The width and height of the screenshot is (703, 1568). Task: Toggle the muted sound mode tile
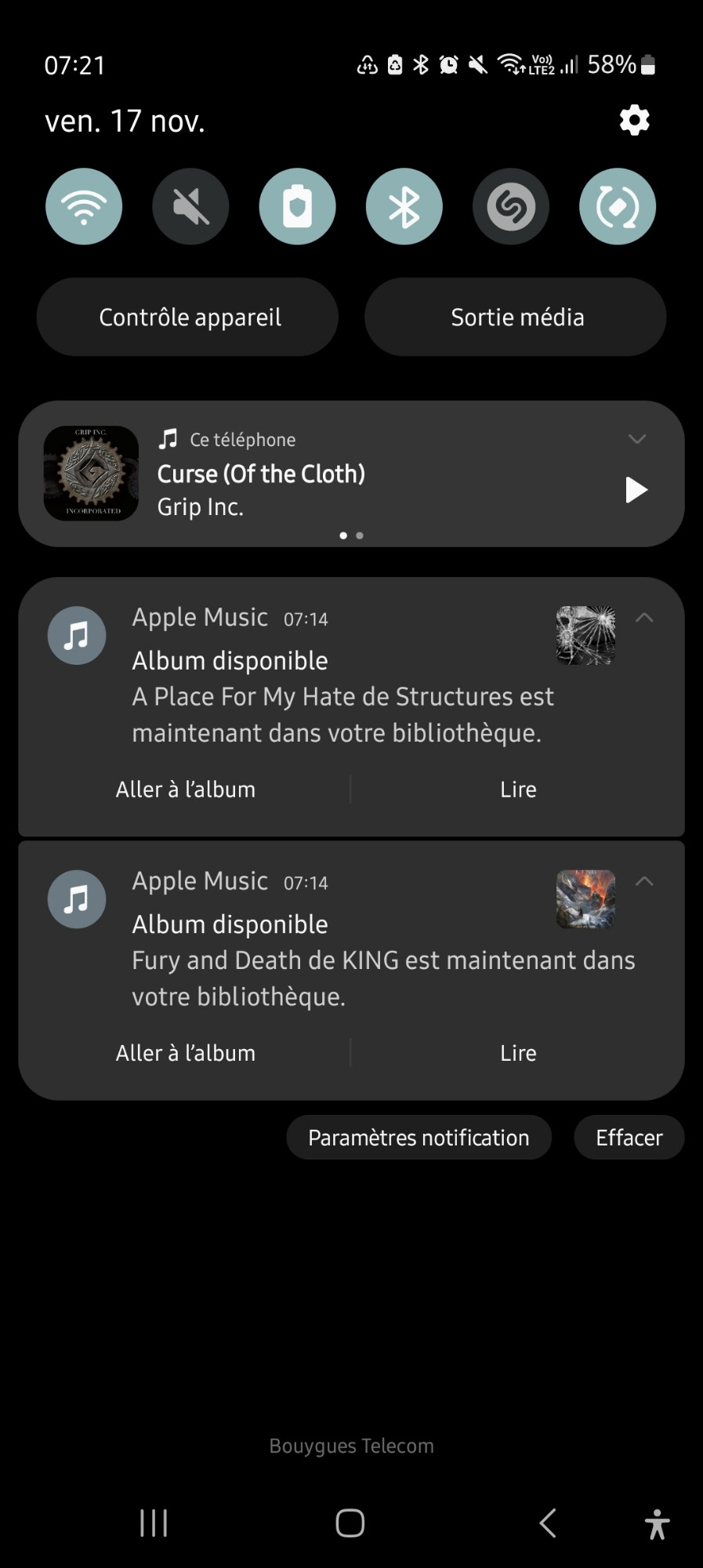click(190, 206)
